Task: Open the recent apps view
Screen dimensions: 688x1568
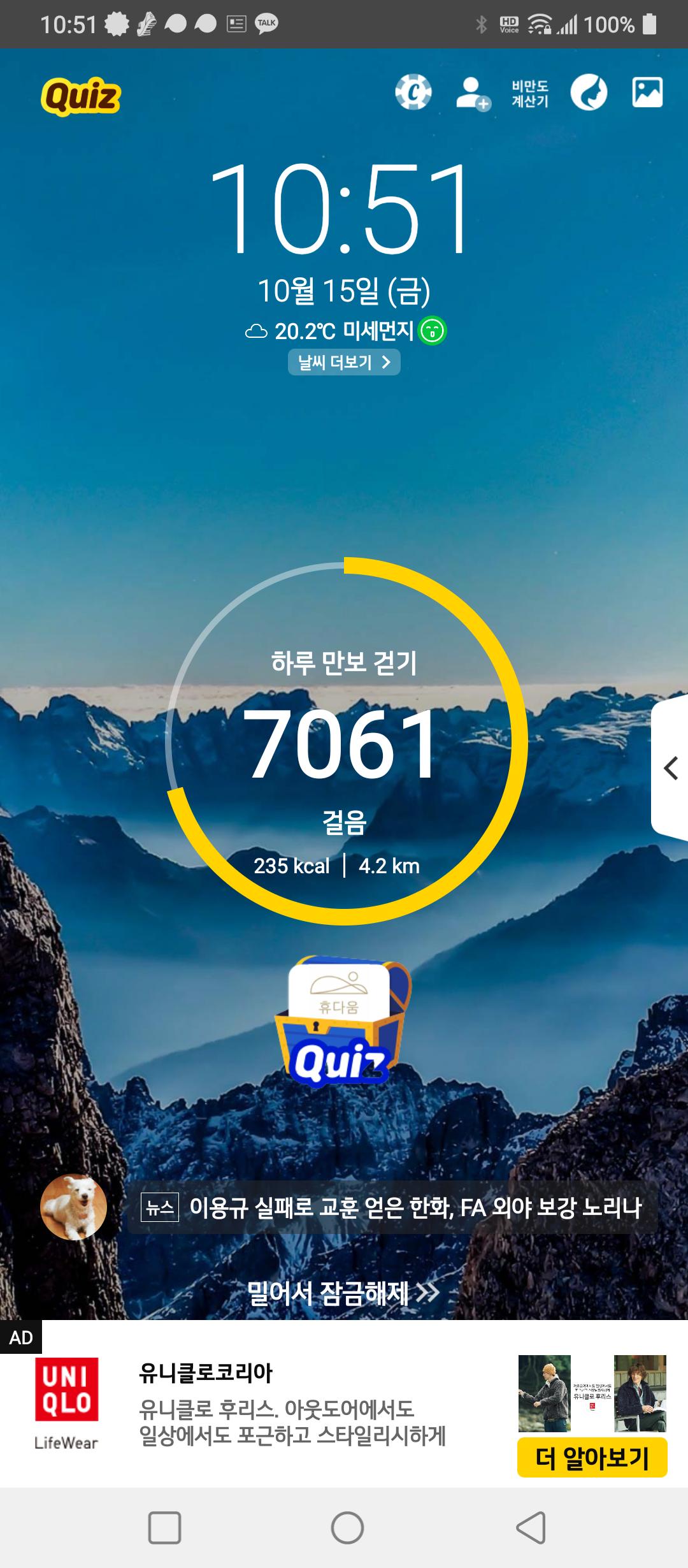Action: (164, 1528)
